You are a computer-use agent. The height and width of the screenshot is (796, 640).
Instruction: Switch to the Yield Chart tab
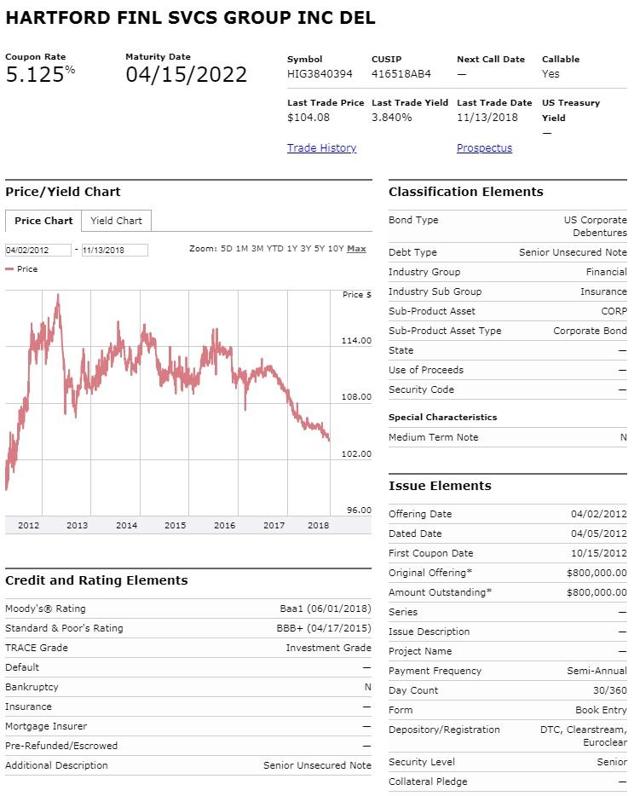tap(116, 221)
